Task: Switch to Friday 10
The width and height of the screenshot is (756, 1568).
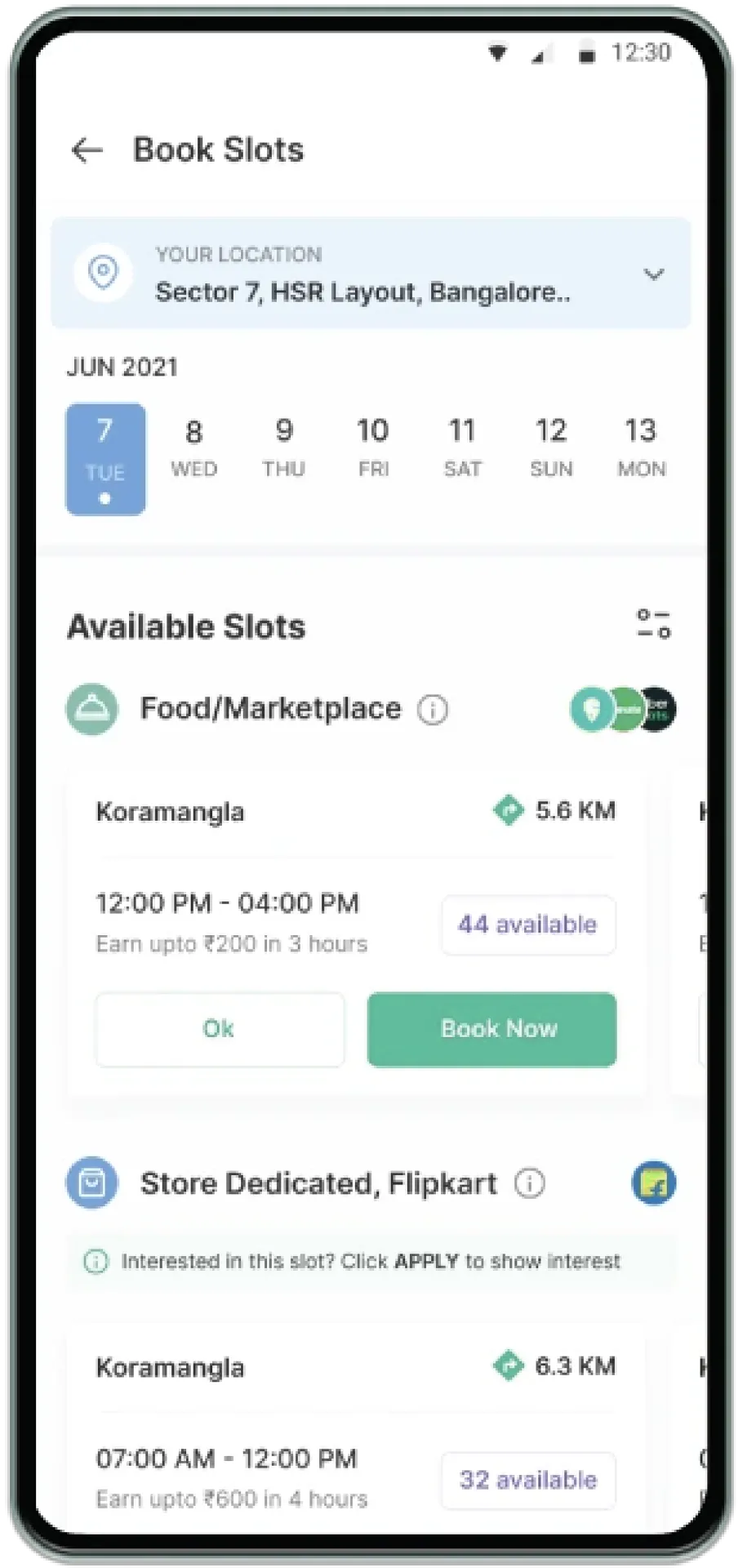Action: pos(373,448)
